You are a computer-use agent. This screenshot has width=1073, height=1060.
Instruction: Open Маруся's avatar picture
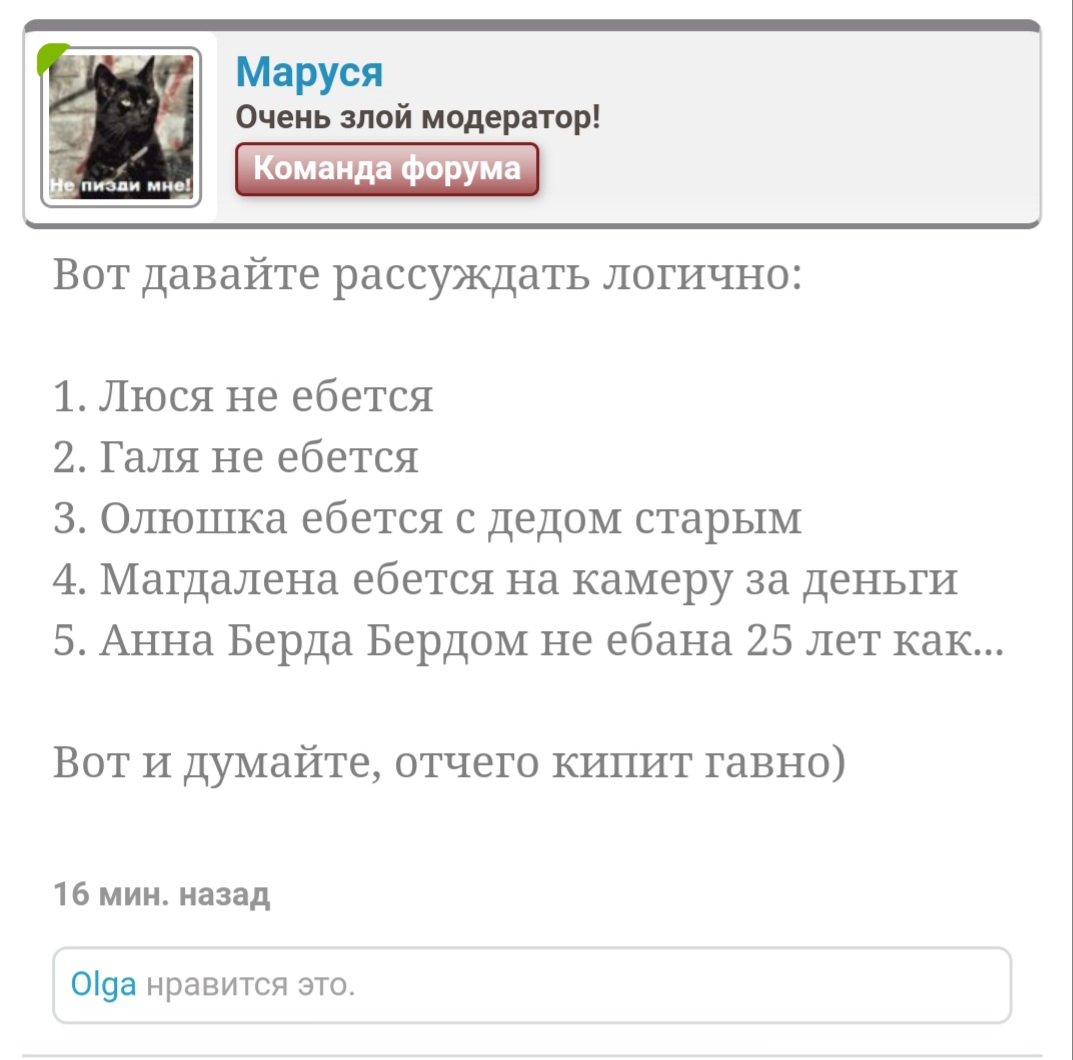121,127
